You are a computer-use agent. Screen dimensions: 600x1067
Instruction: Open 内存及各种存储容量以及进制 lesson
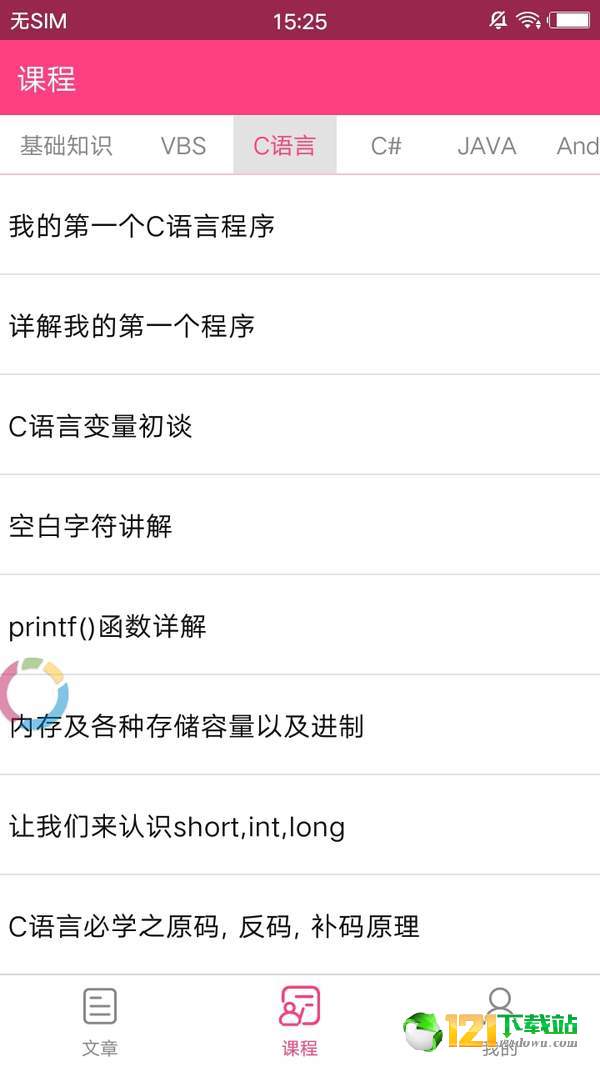[x=300, y=725]
